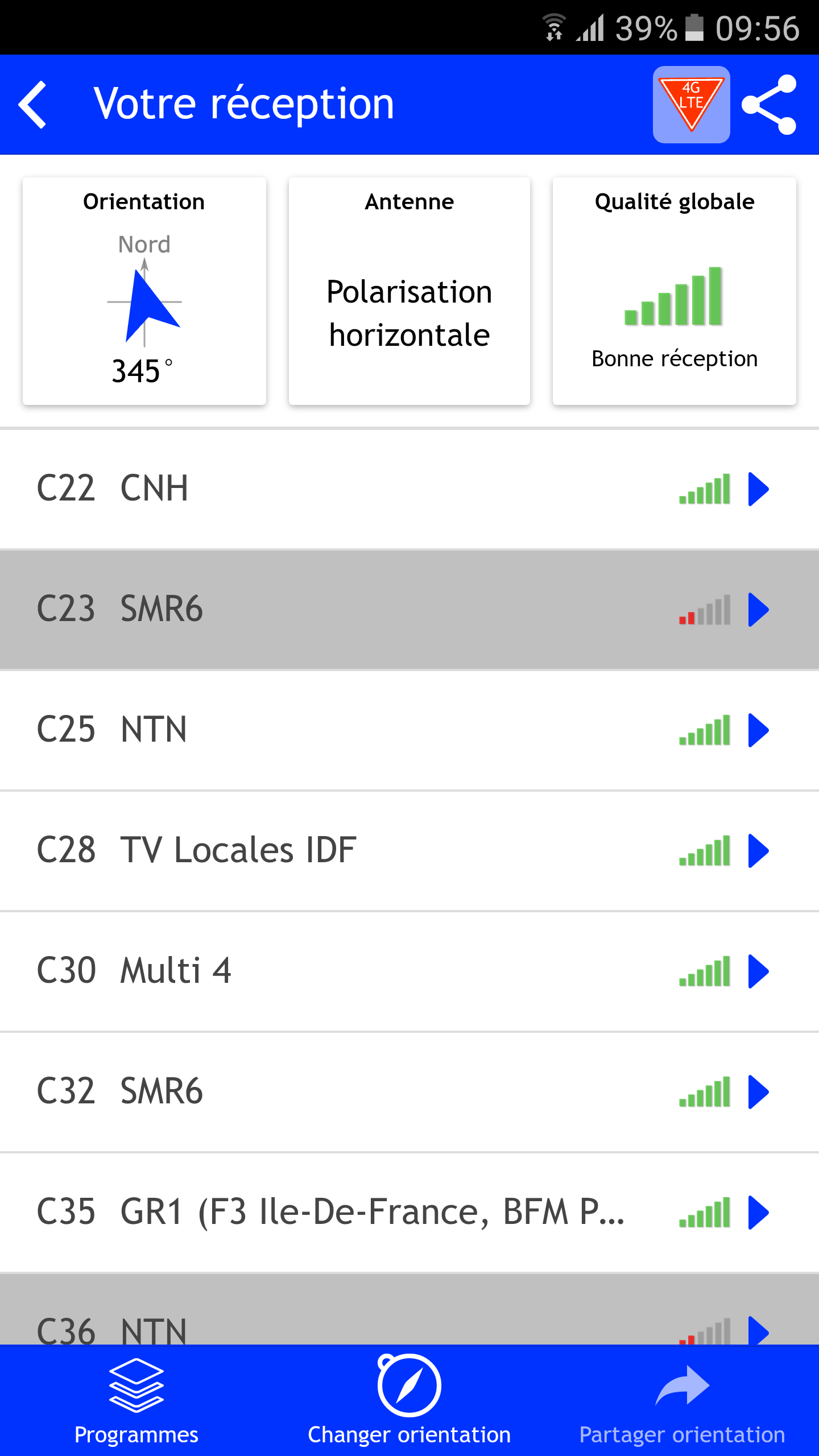Open C28 TV Locales IDF
The width and height of the screenshot is (819, 1456).
(409, 851)
